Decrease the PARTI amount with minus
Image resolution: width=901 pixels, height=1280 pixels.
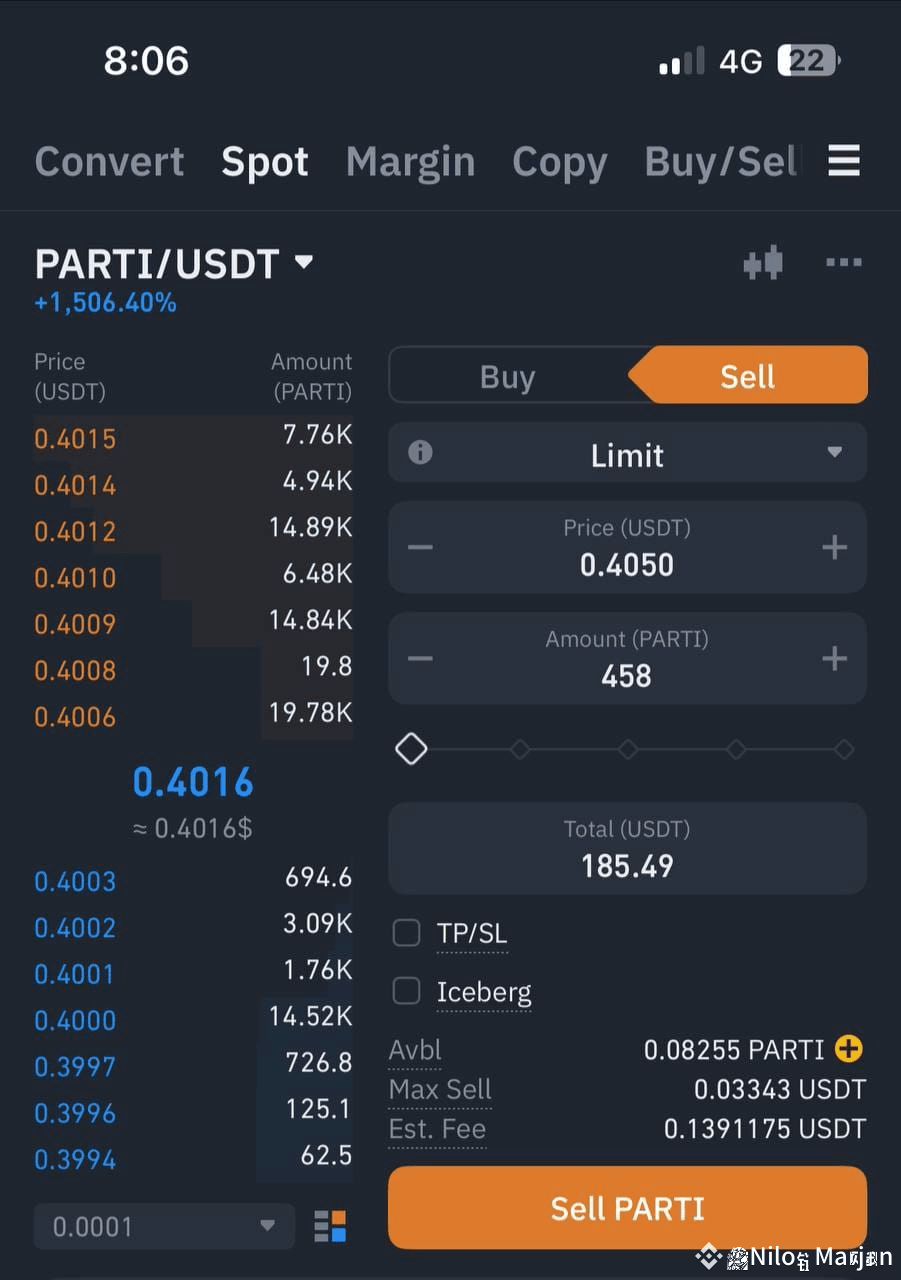point(420,658)
